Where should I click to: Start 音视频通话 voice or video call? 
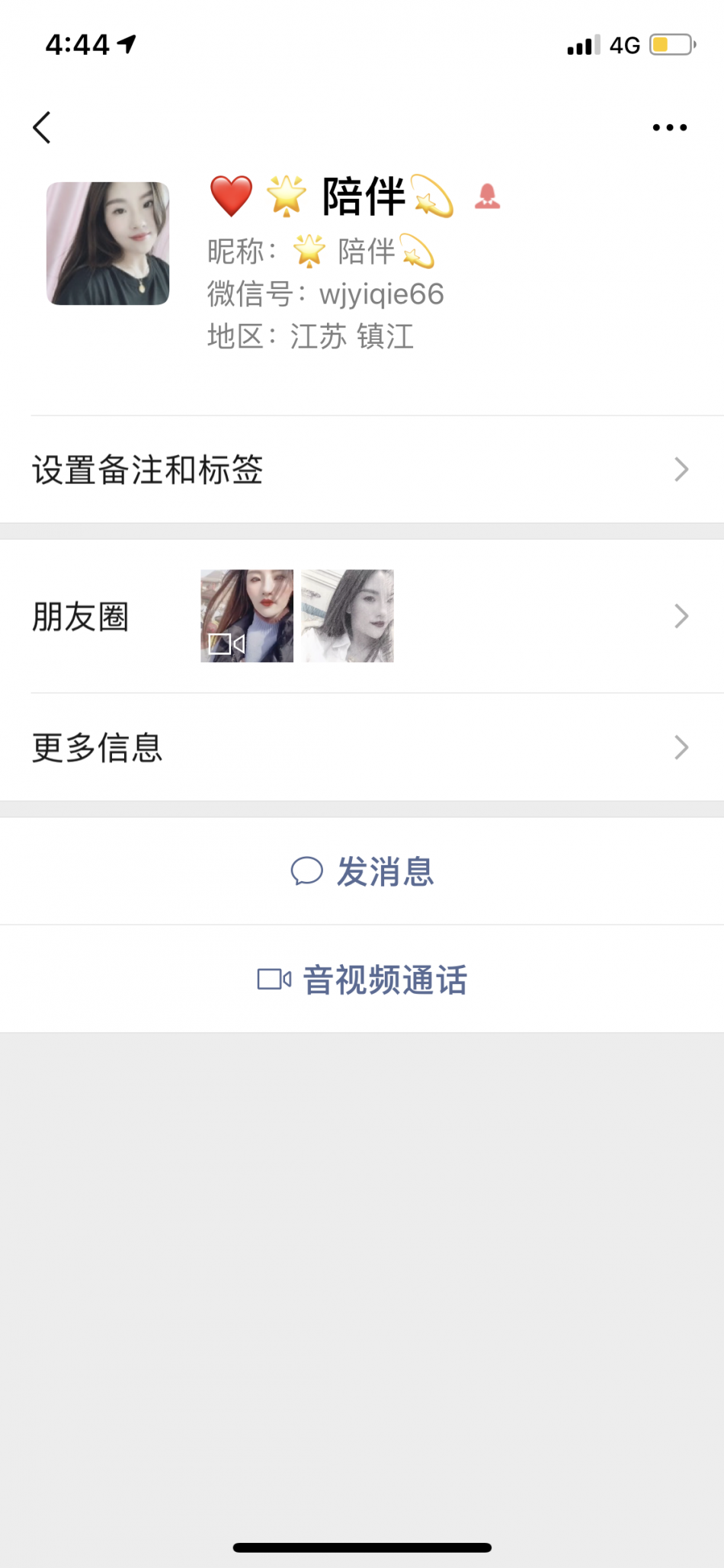tap(362, 980)
